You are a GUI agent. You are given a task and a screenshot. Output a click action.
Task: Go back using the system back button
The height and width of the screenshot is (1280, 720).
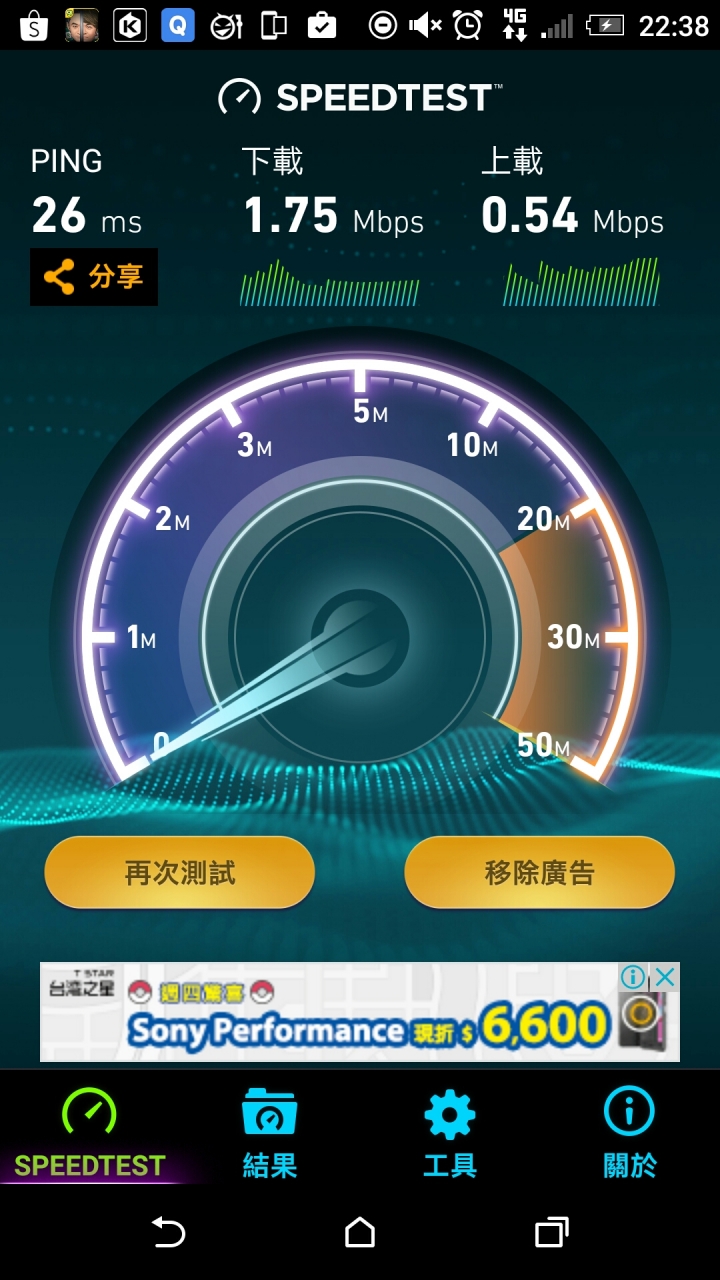[x=168, y=1232]
